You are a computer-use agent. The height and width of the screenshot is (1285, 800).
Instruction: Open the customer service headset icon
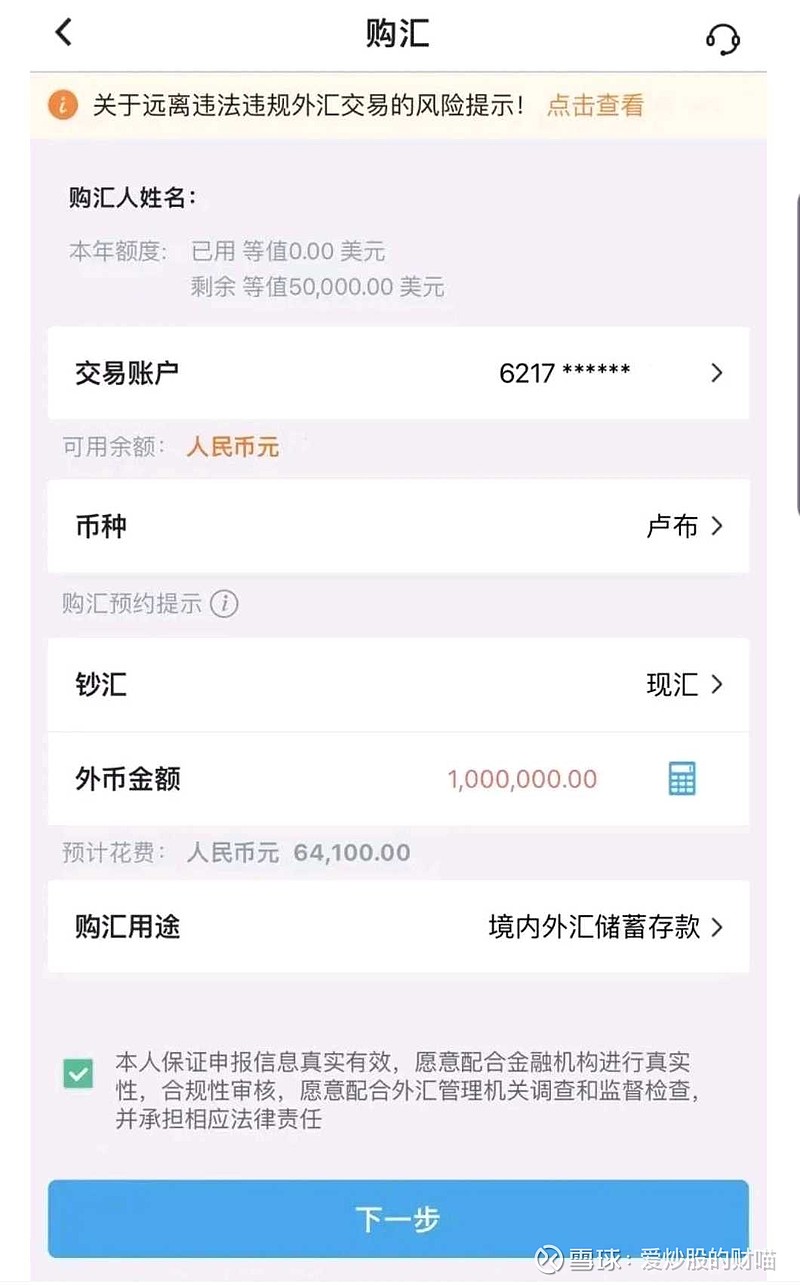pos(724,39)
